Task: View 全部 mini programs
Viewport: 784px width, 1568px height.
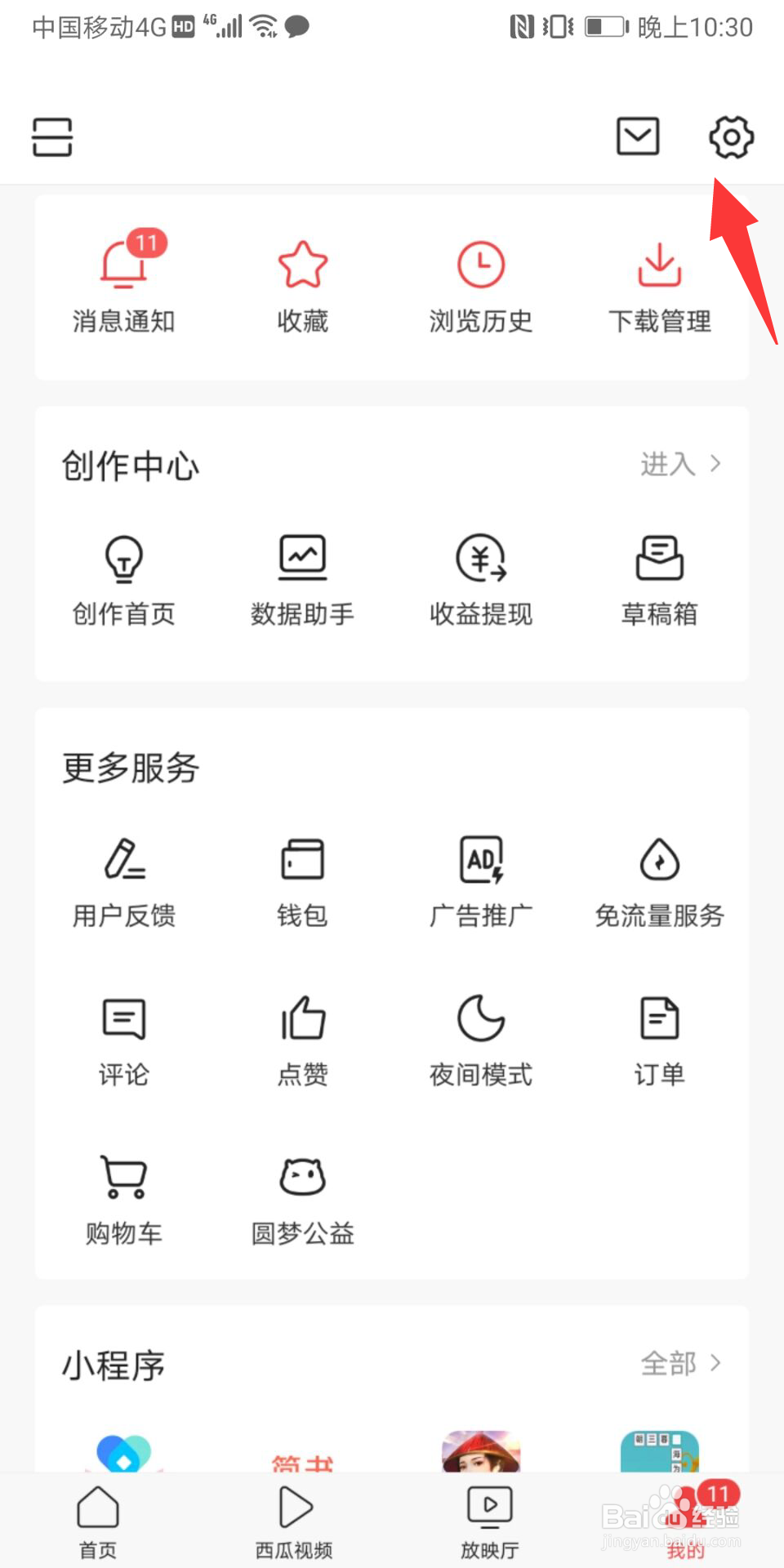Action: (679, 1363)
